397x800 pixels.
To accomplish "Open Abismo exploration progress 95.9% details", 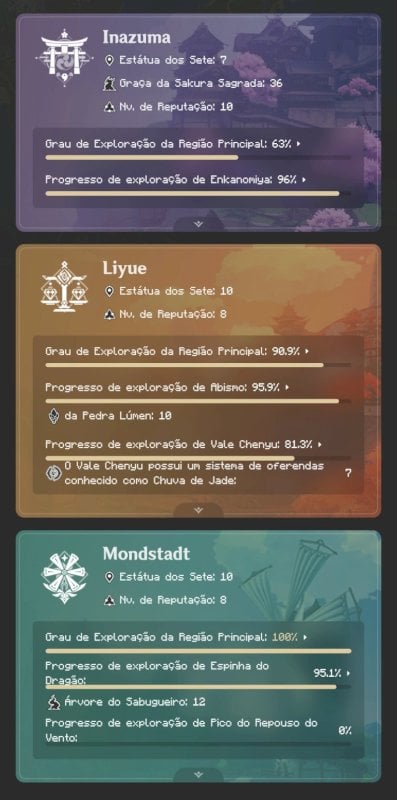I will pos(167,387).
